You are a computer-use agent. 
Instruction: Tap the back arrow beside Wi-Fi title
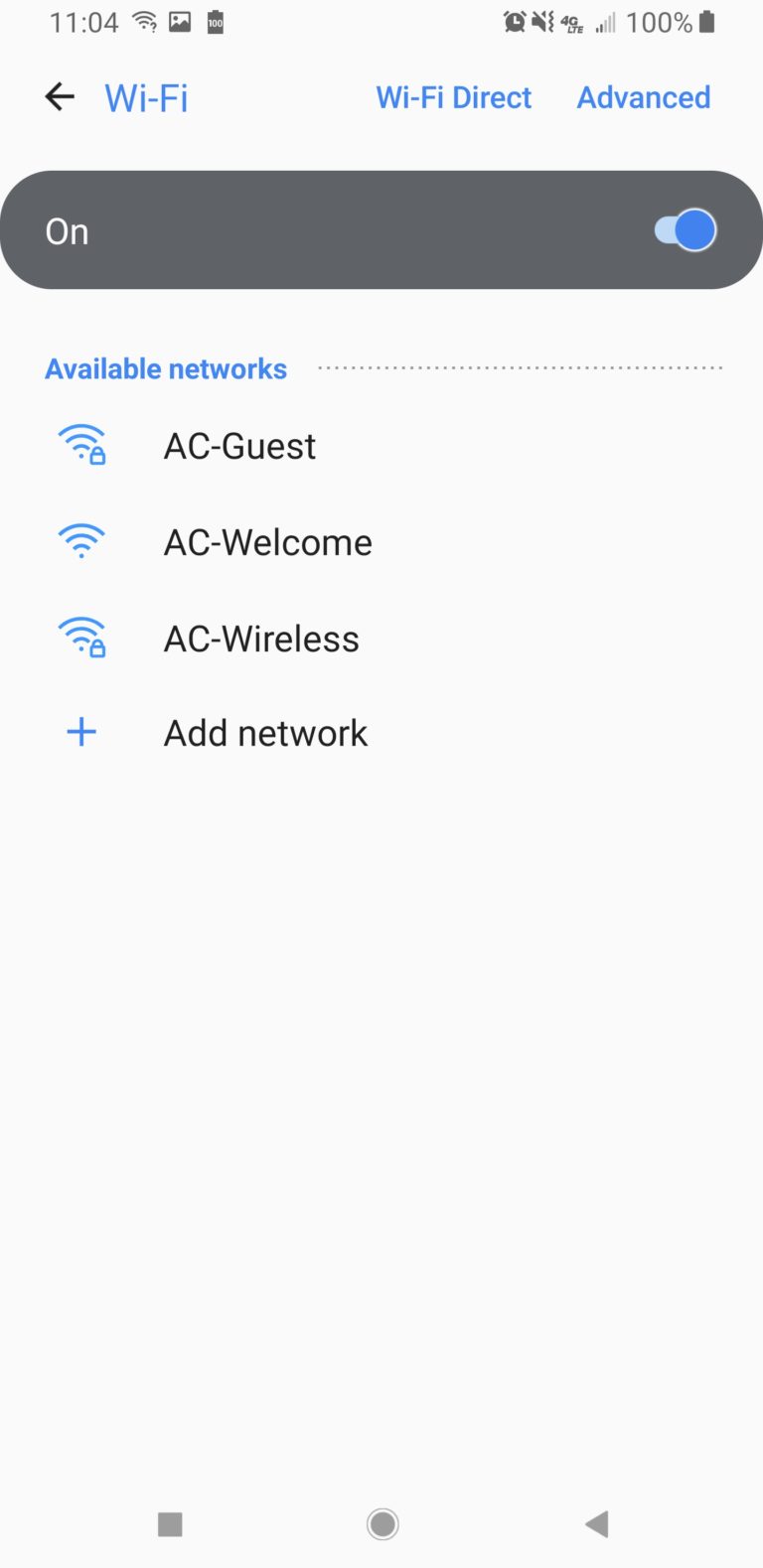click(59, 96)
